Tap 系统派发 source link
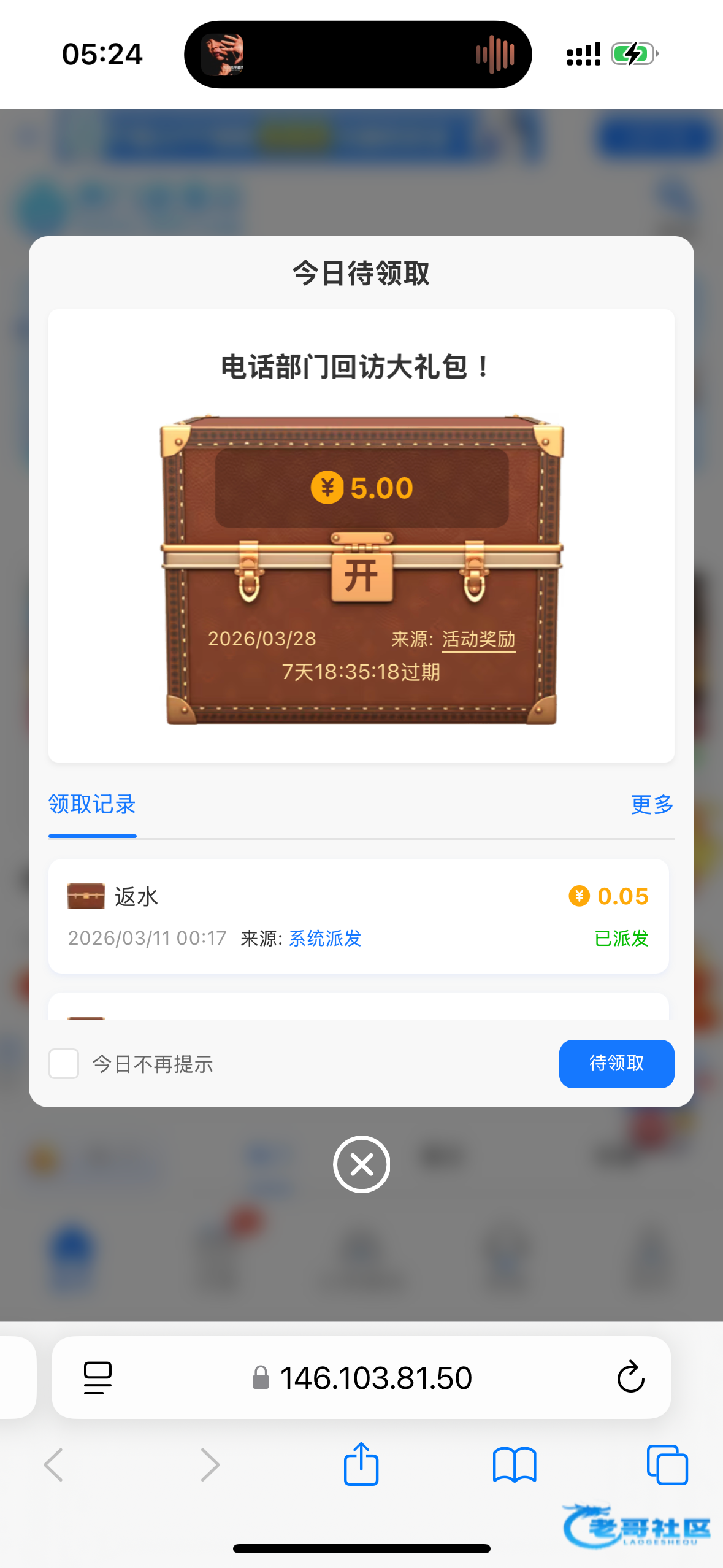723x1568 pixels. [325, 939]
